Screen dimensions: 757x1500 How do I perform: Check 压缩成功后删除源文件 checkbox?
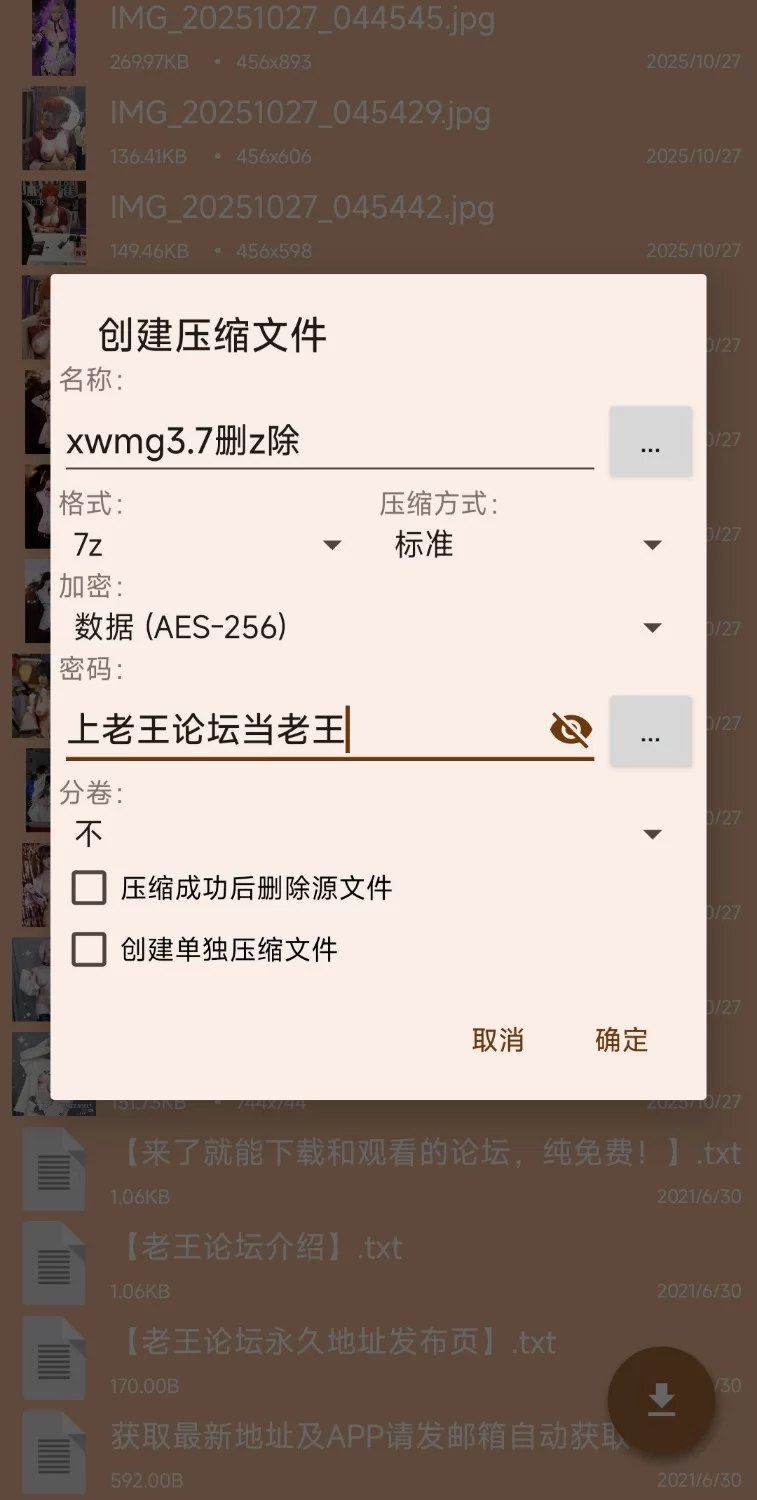tap(89, 888)
